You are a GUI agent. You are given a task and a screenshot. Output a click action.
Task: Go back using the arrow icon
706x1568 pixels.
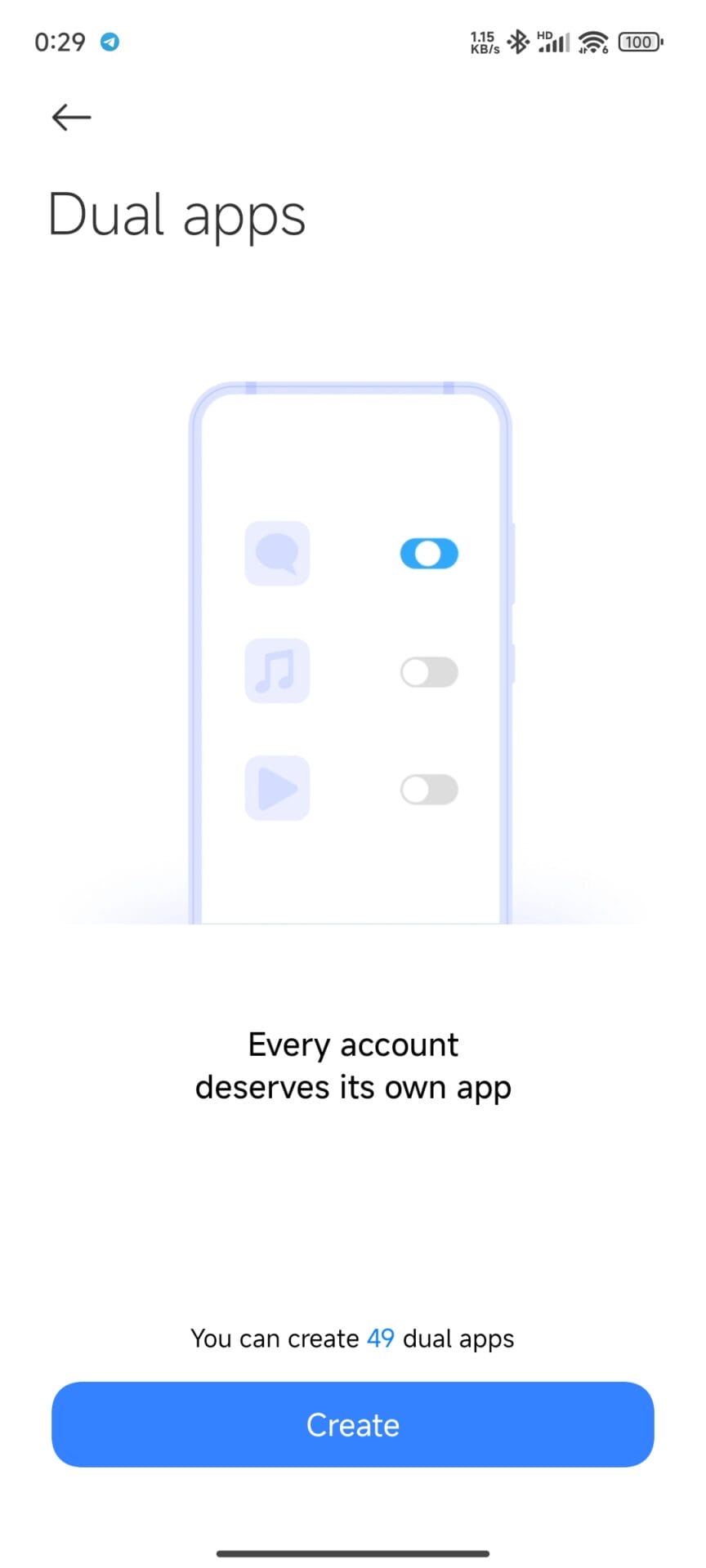pyautogui.click(x=71, y=118)
